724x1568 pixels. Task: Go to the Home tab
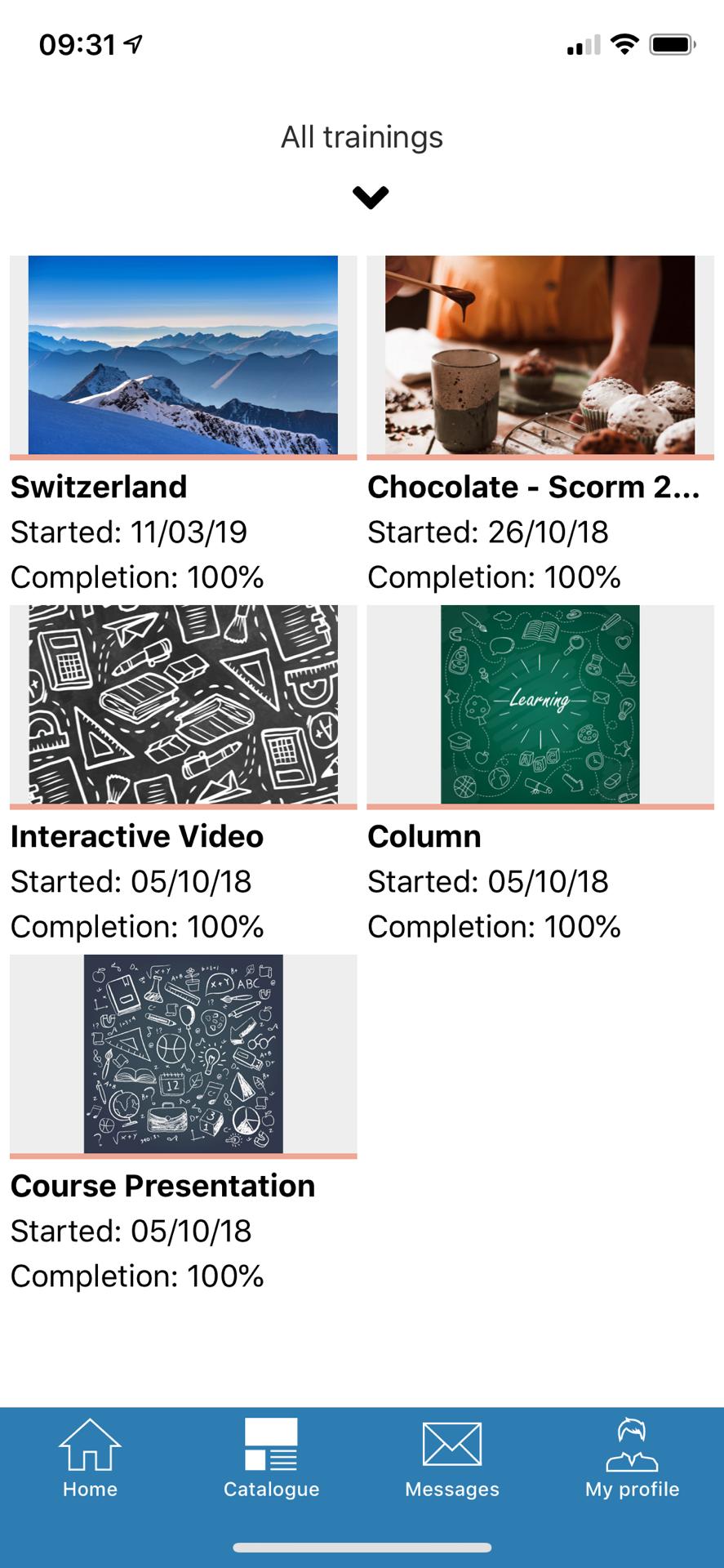click(90, 1459)
